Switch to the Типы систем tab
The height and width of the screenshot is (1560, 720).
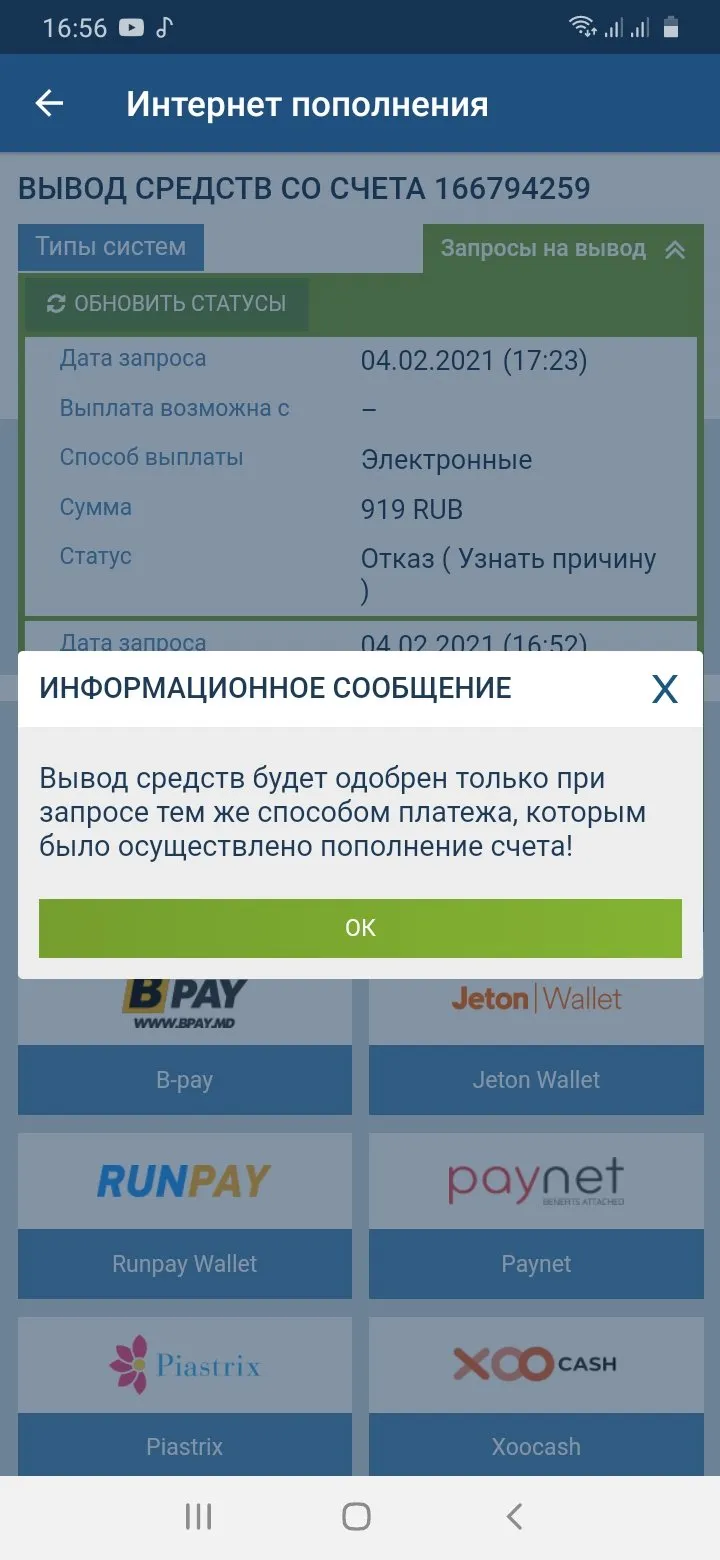pos(111,247)
